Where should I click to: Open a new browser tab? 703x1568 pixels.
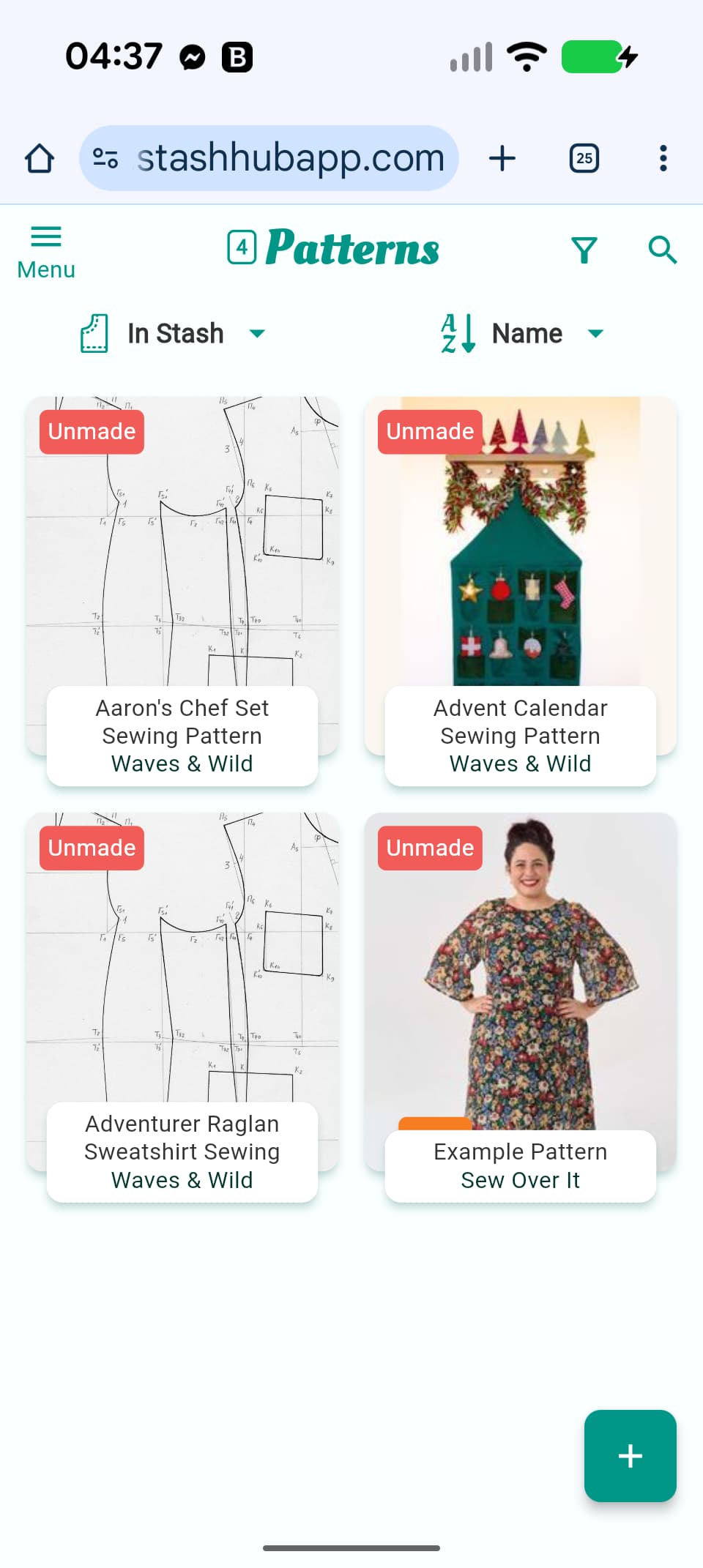click(x=502, y=158)
